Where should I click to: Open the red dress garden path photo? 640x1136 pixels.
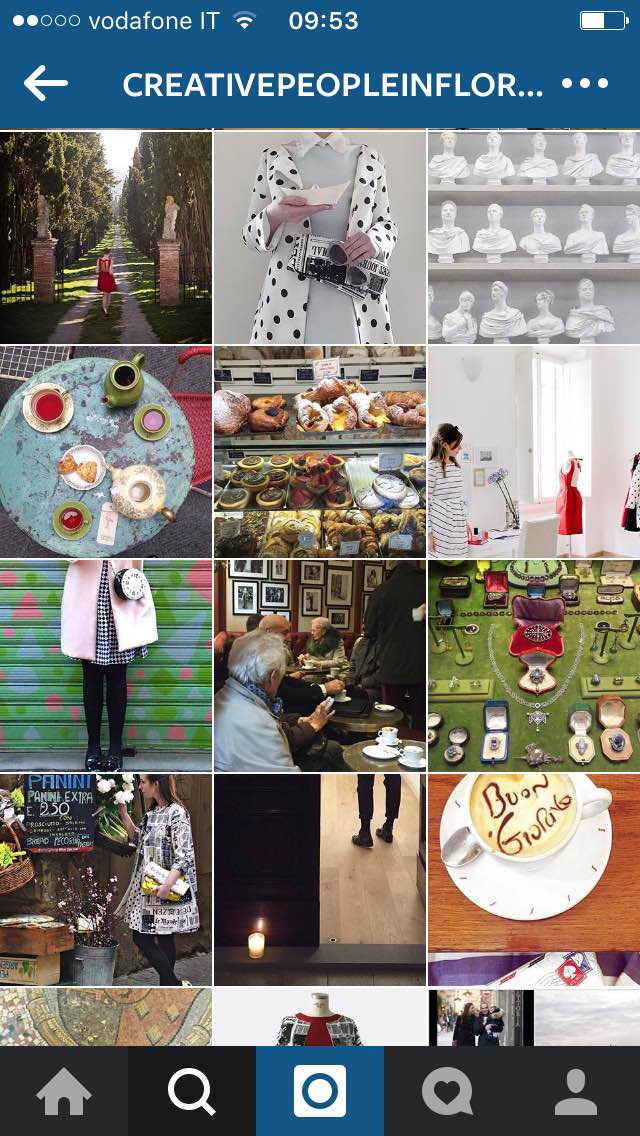click(106, 238)
